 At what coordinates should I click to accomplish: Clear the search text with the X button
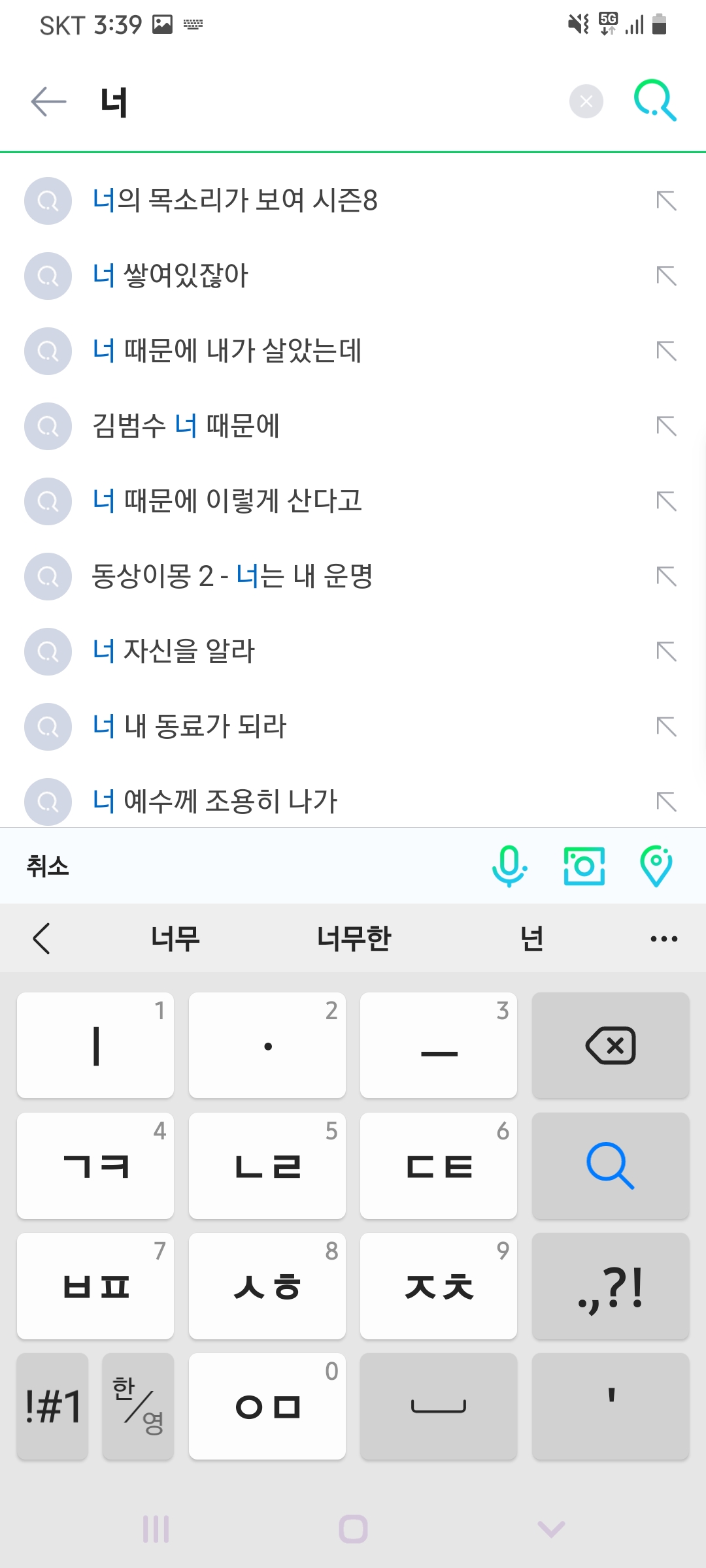point(586,102)
